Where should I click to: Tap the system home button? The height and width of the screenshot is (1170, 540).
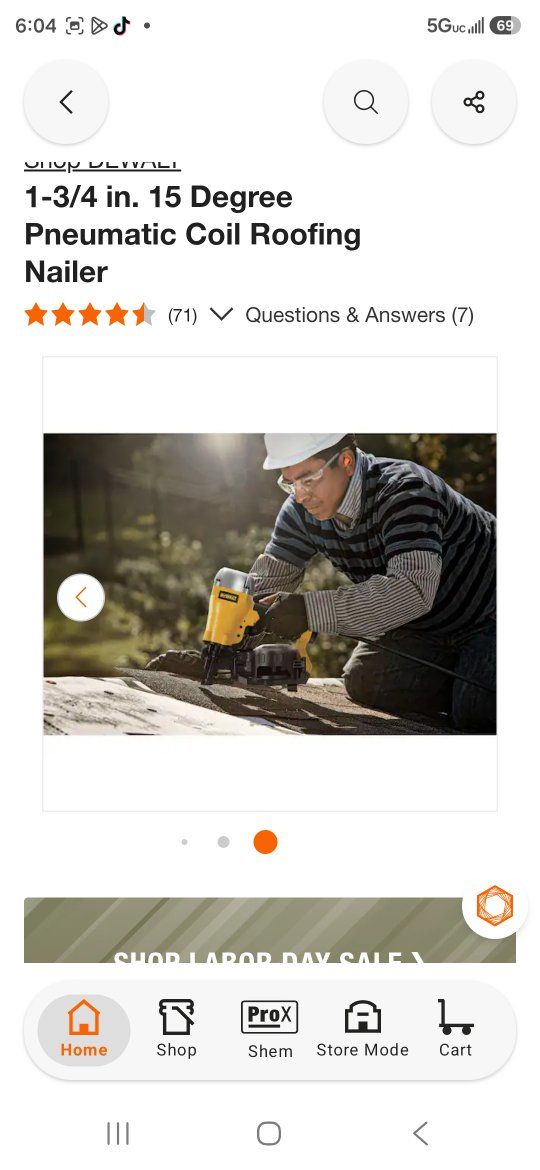269,1133
